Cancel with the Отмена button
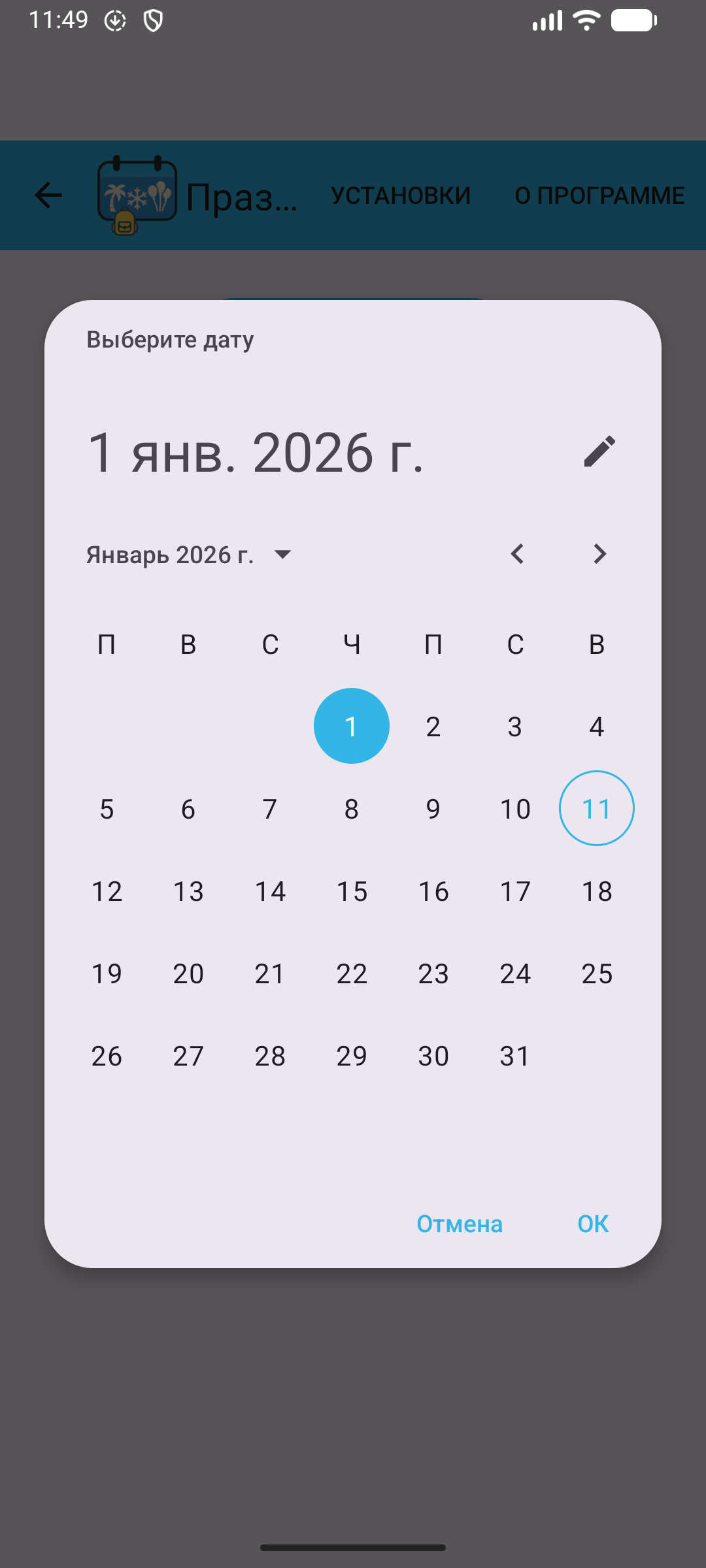The height and width of the screenshot is (1568, 706). (x=460, y=1224)
